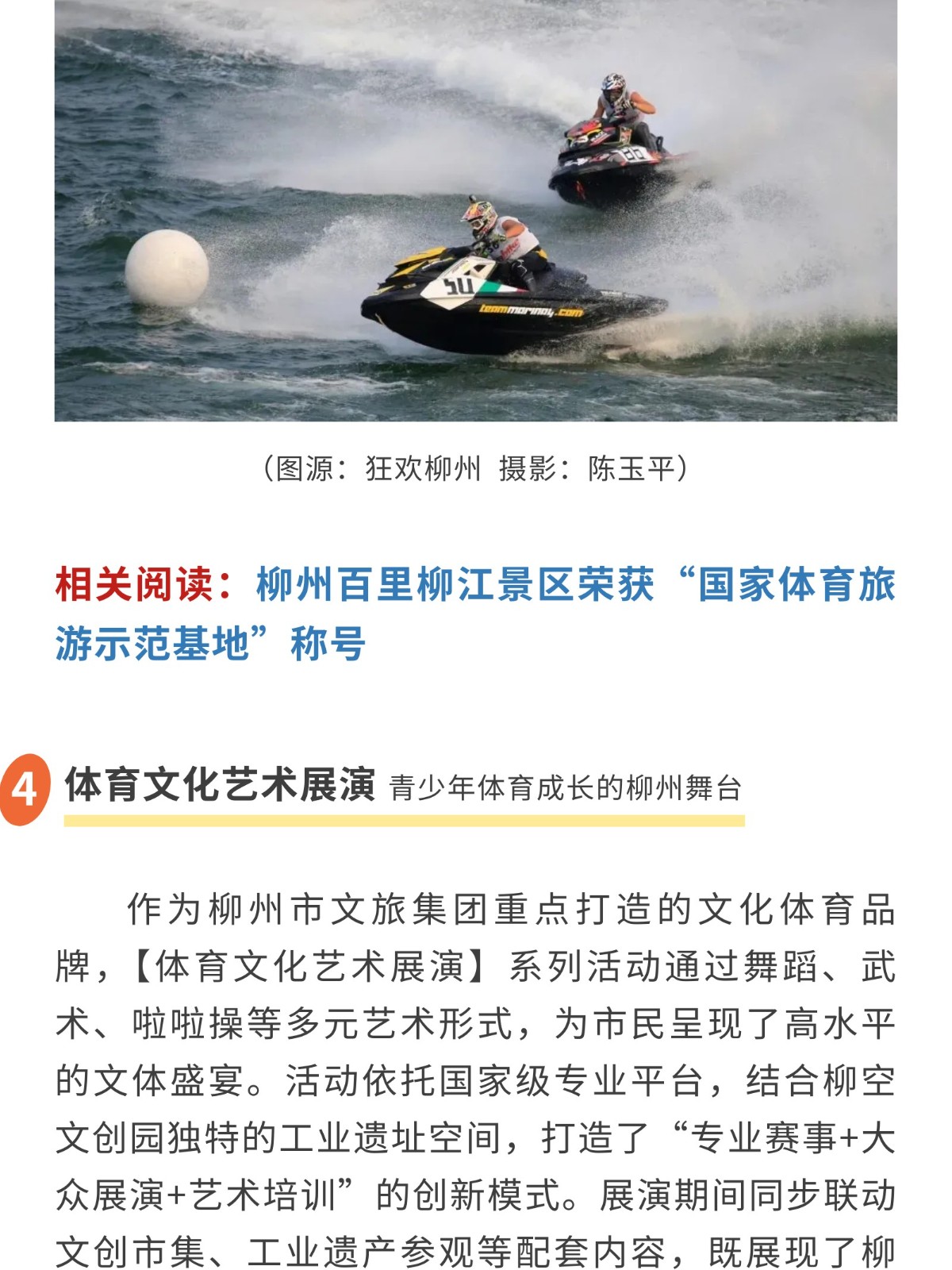The image size is (952, 1270).
Task: Open the related article about 柳州百里柳江景区
Action: tap(574, 586)
